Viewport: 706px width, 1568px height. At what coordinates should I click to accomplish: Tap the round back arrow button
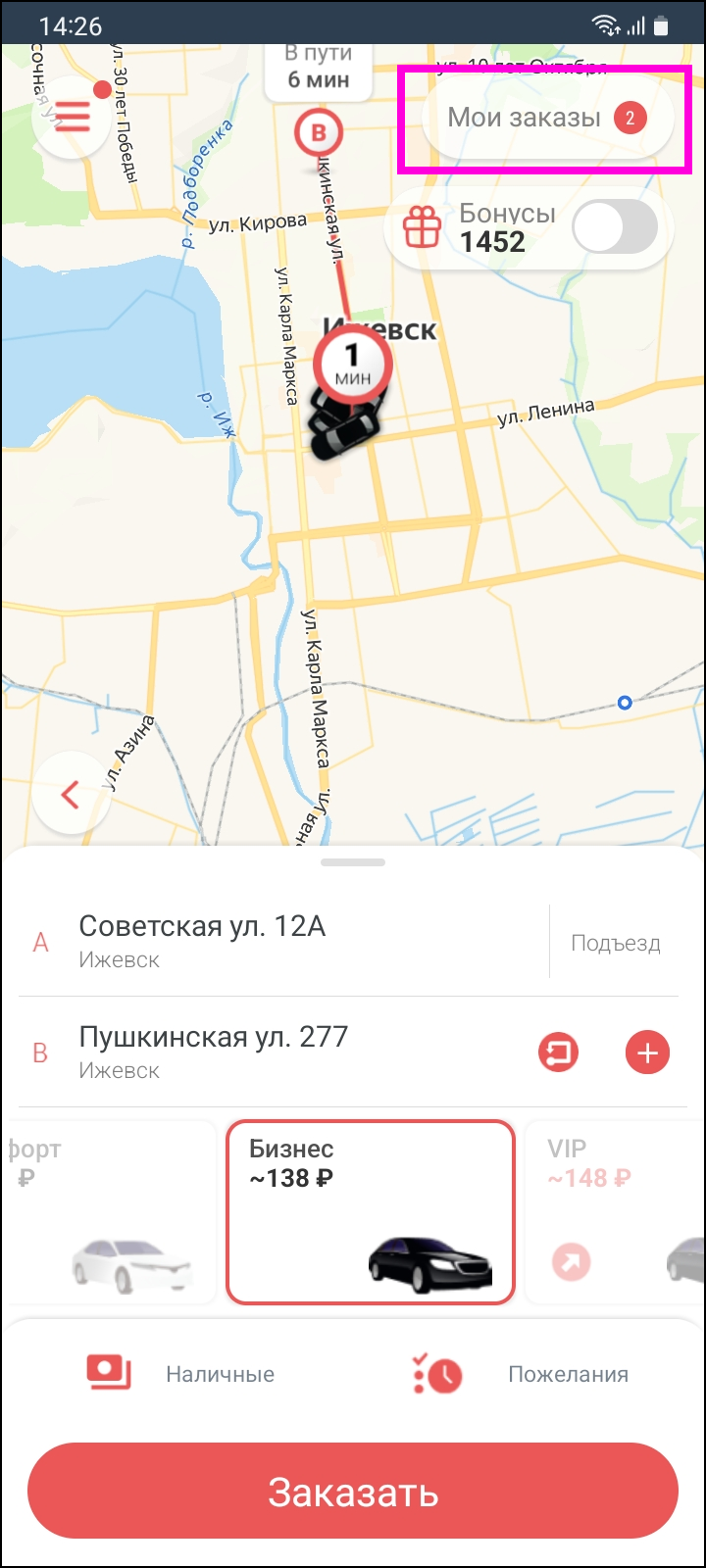click(x=70, y=795)
